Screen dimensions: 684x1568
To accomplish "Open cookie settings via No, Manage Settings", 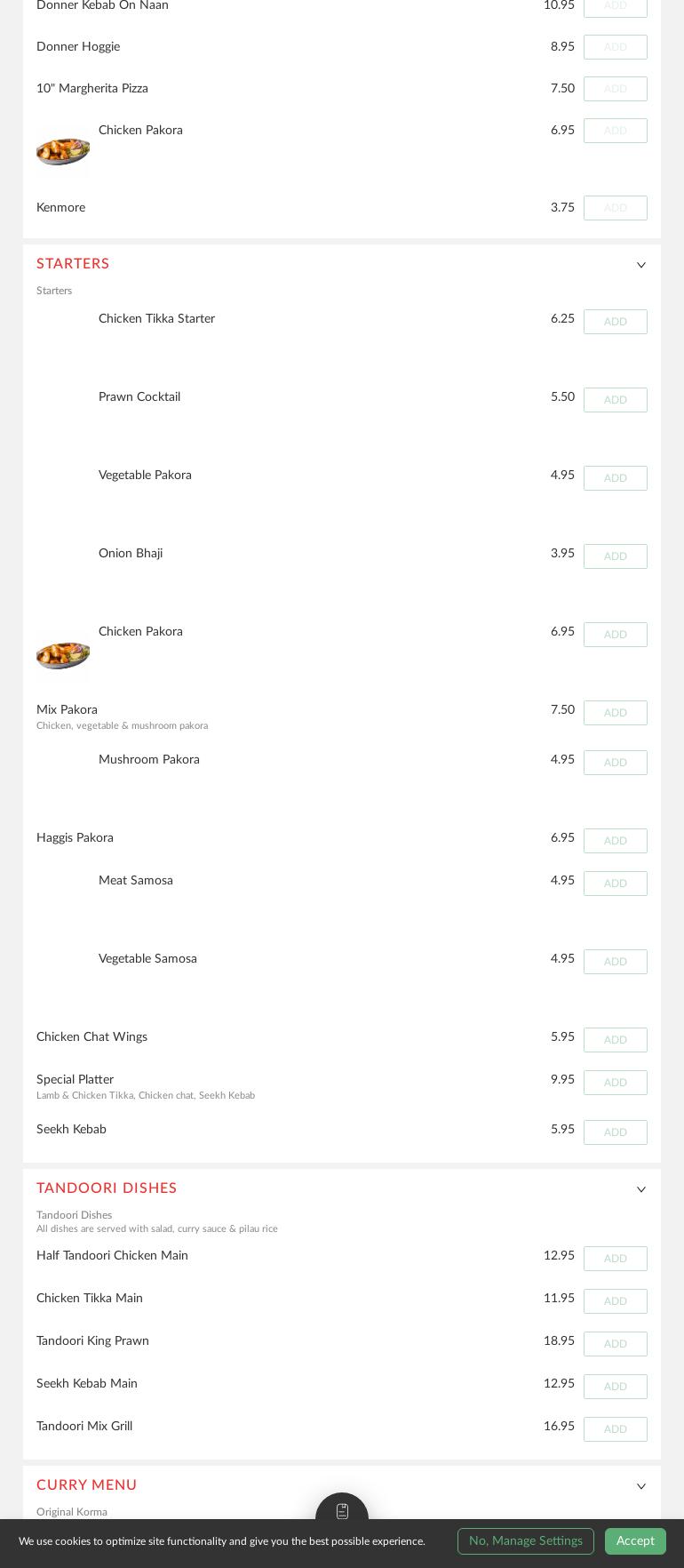I will [x=525, y=1540].
